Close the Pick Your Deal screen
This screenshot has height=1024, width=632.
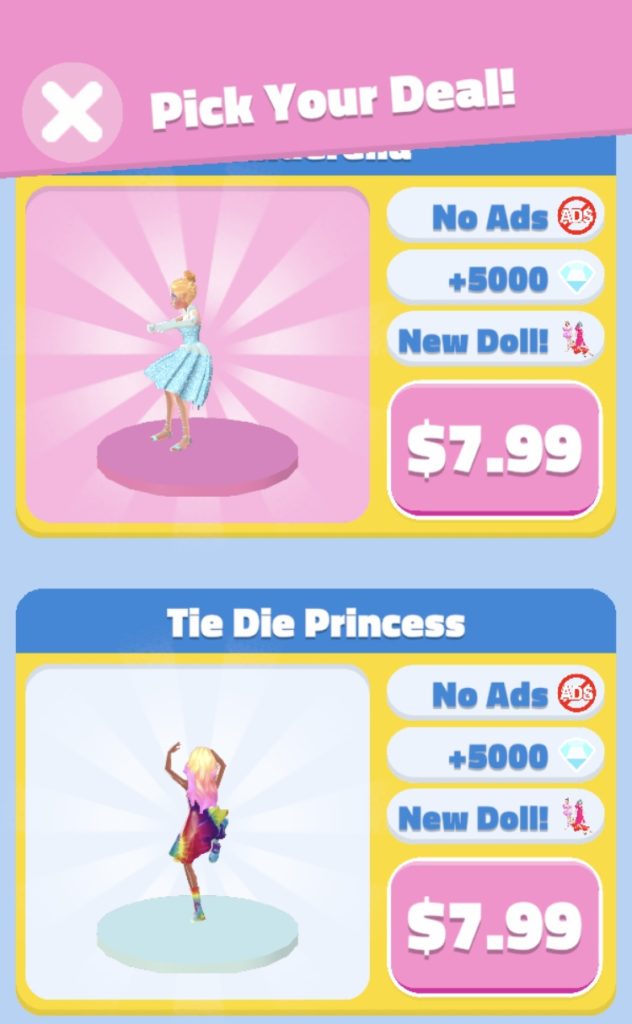click(x=72, y=112)
